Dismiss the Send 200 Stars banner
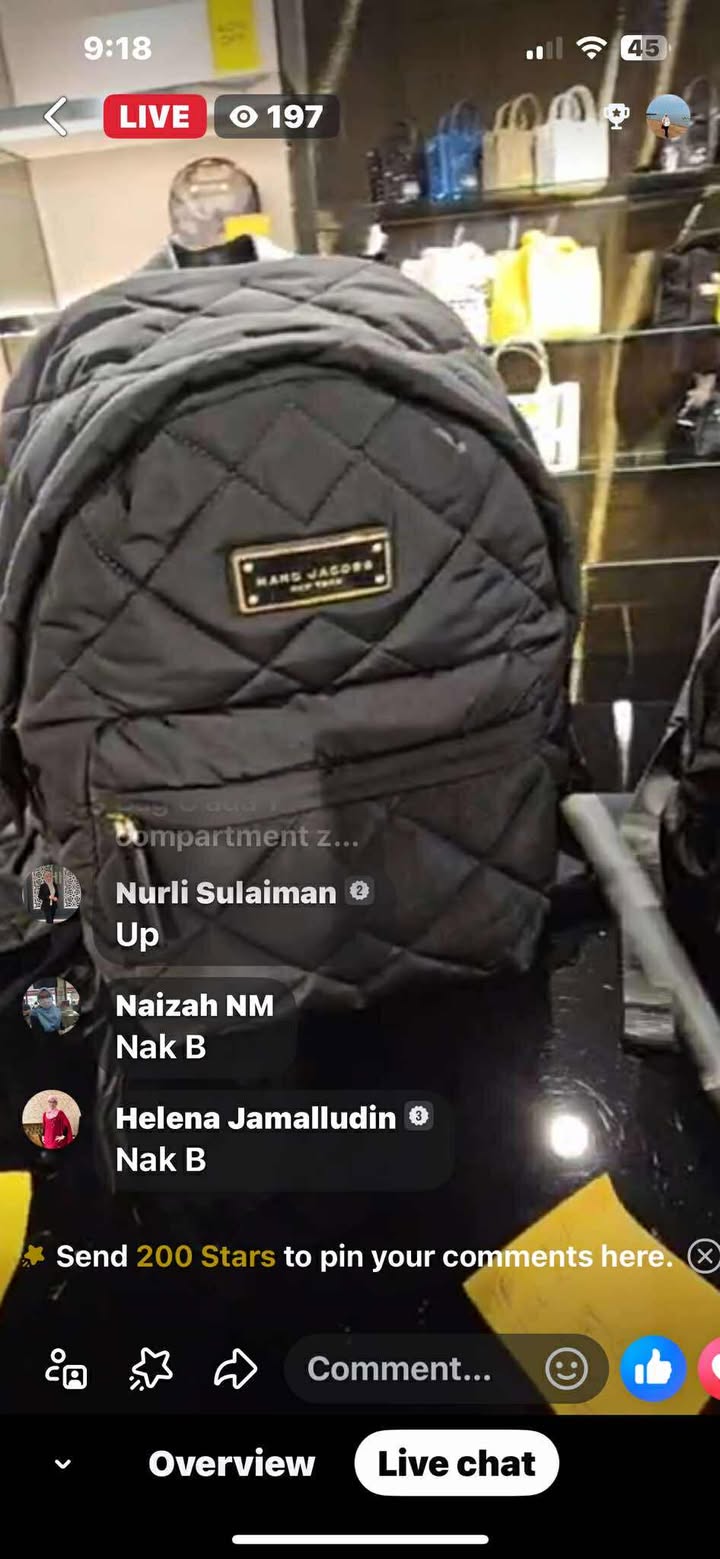The image size is (720, 1559). (704, 1256)
